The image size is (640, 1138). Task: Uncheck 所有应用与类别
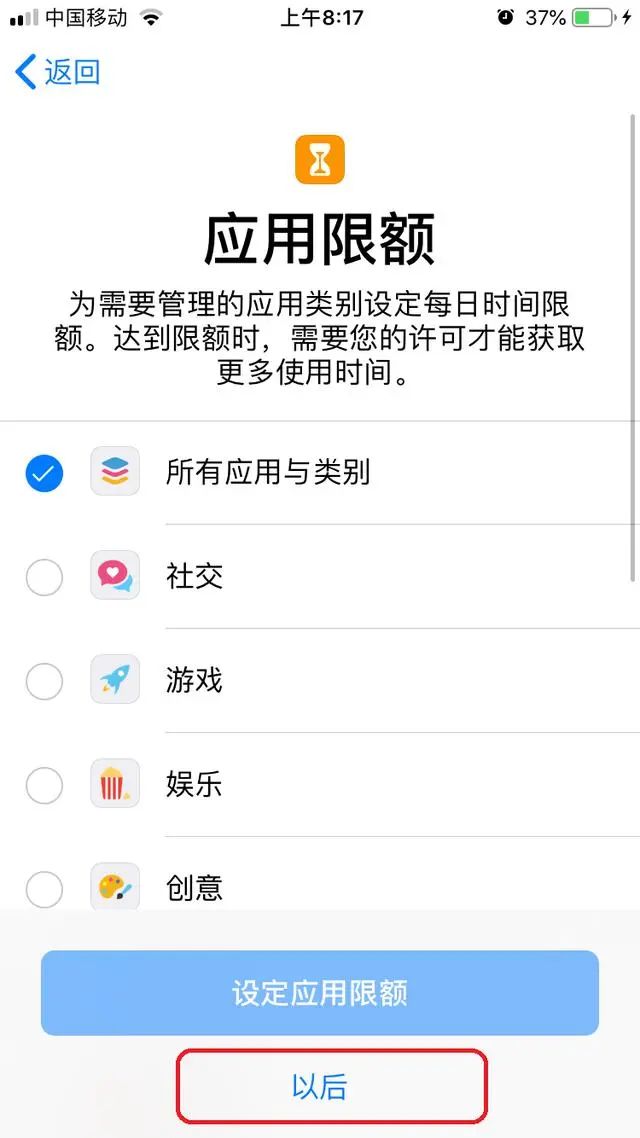pos(44,473)
